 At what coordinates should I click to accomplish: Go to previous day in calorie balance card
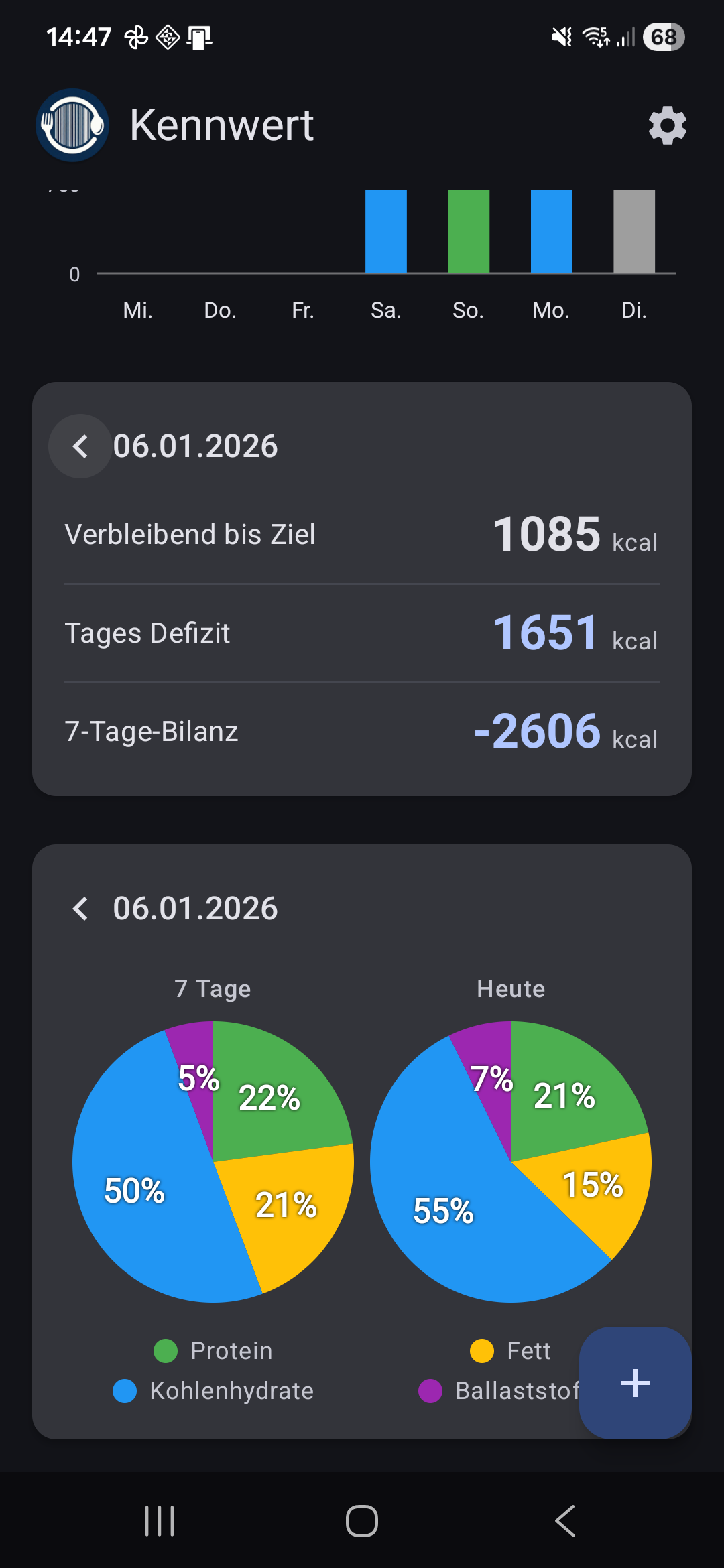click(80, 446)
